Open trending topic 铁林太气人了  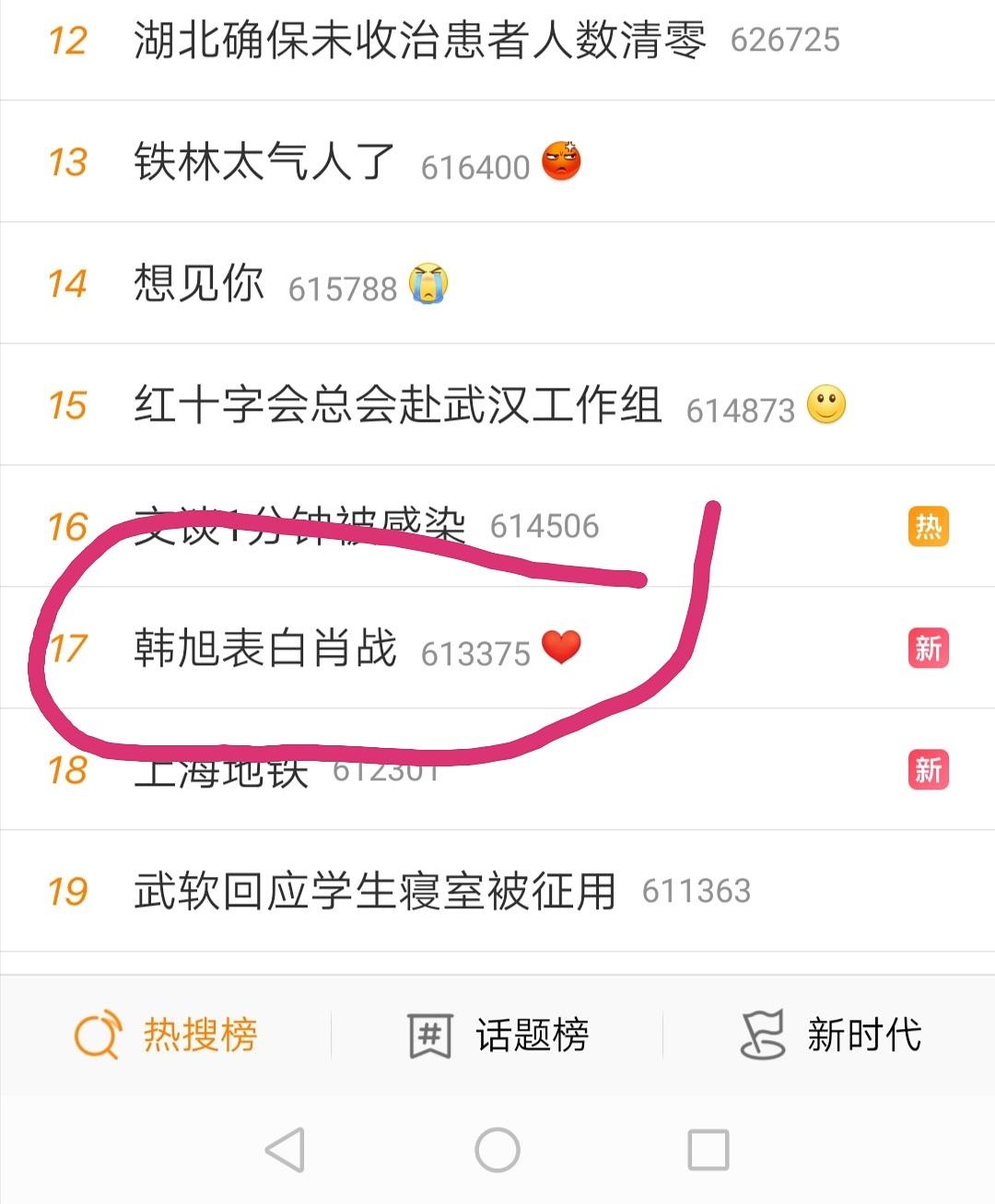(x=264, y=163)
